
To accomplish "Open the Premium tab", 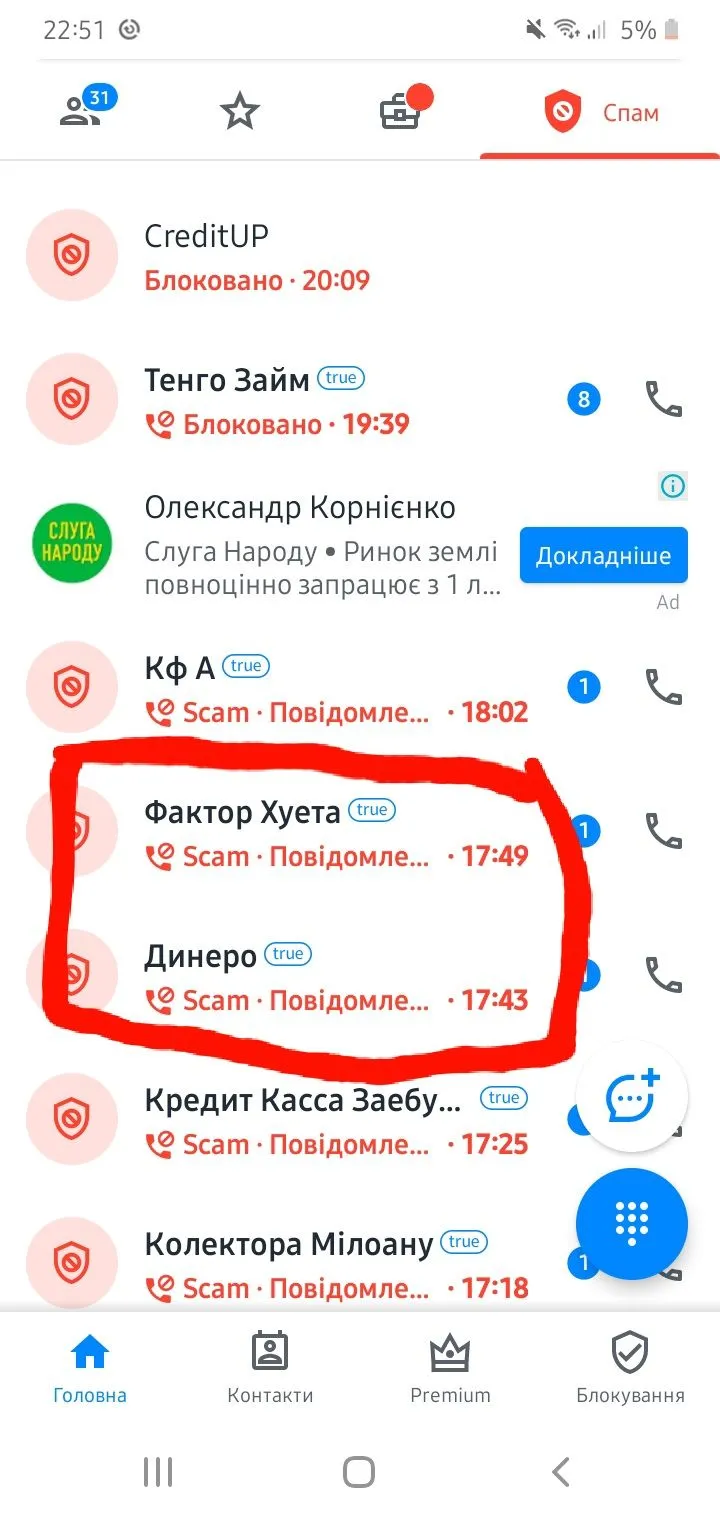I will coord(450,1368).
